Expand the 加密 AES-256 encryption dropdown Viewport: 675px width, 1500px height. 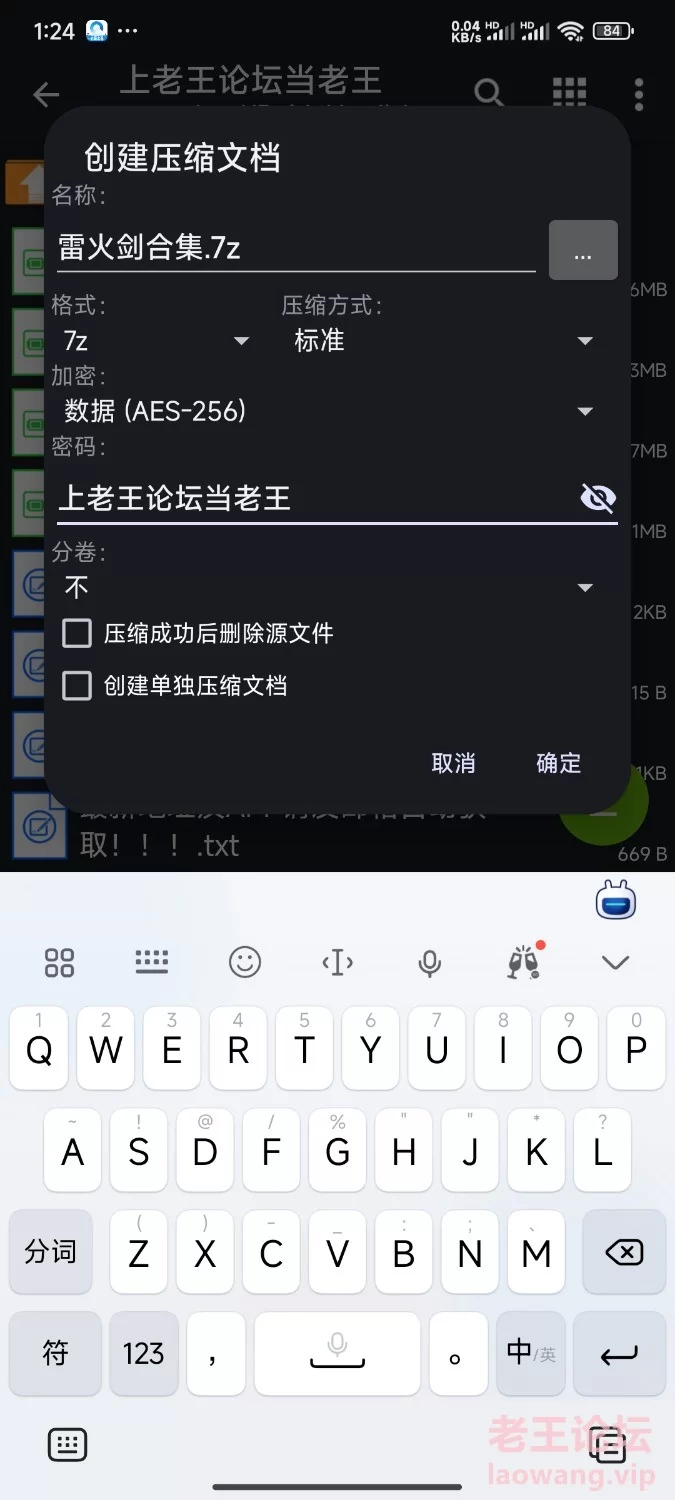pyautogui.click(x=328, y=411)
